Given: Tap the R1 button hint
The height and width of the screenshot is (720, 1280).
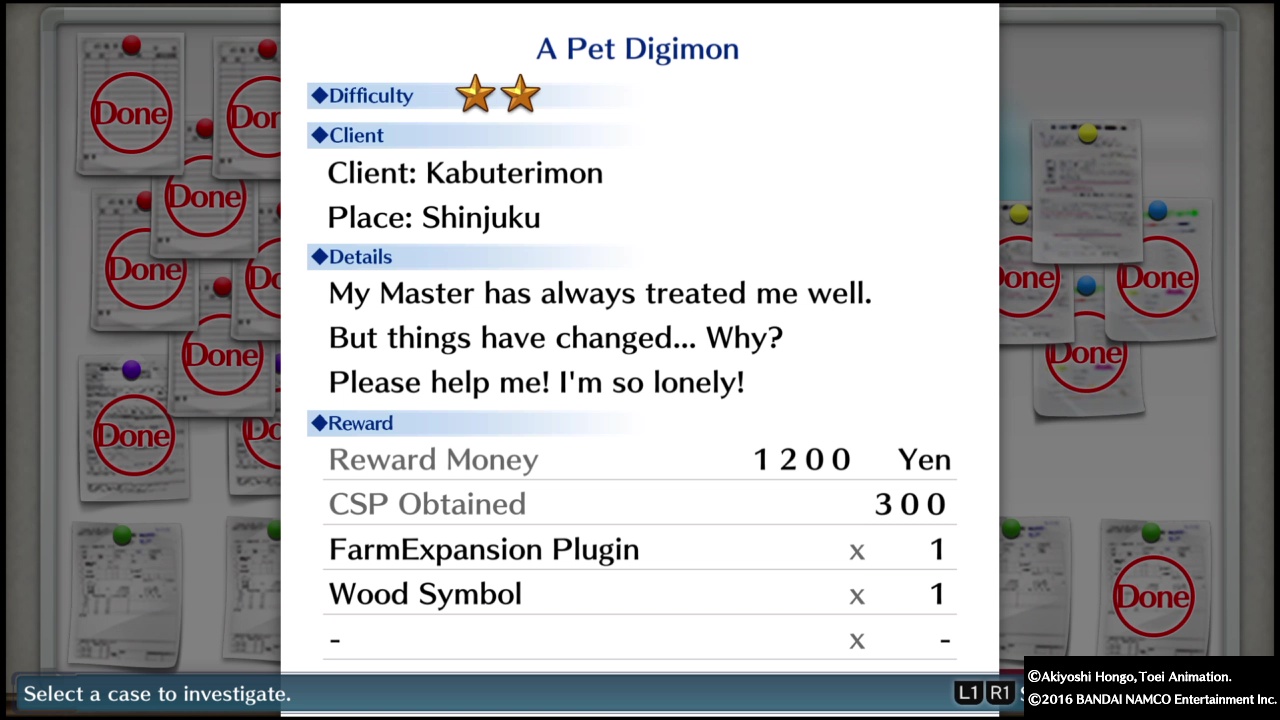Looking at the screenshot, I should coord(1000,692).
